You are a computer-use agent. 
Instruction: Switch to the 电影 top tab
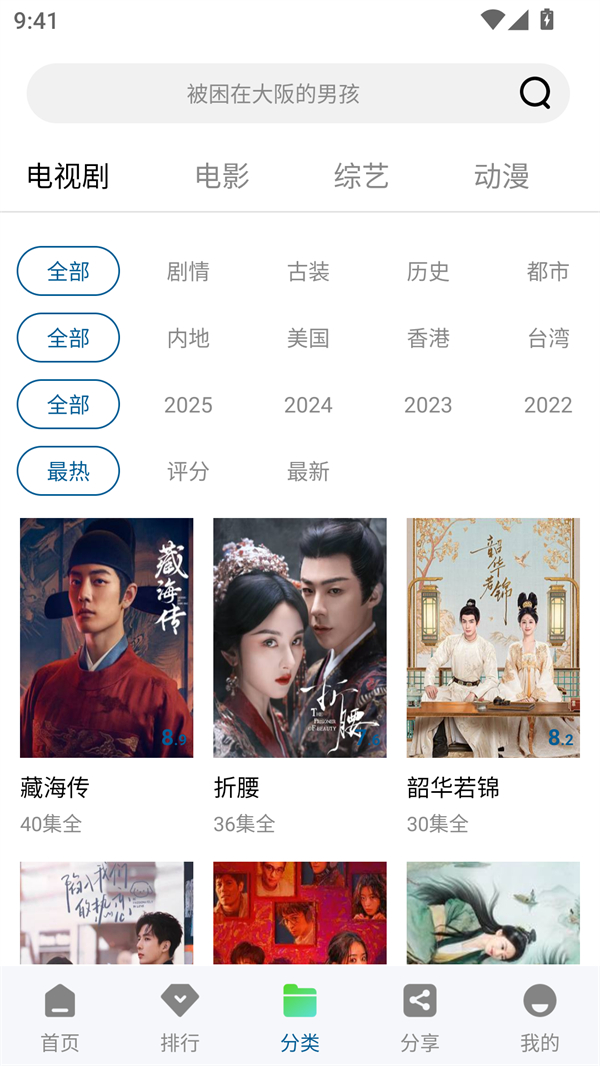tap(222, 176)
